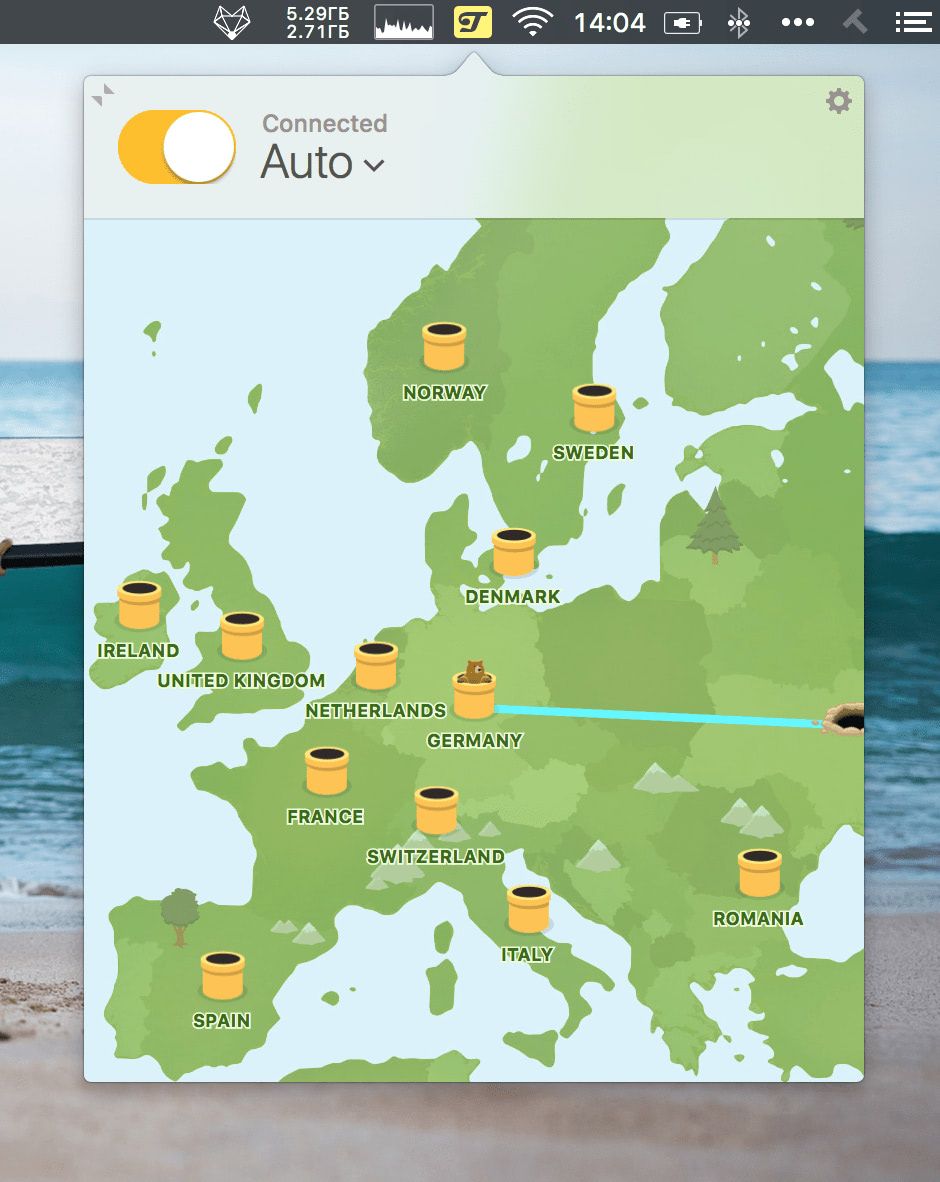Connect through the Spain tunnel
The width and height of the screenshot is (940, 1182).
(x=222, y=976)
